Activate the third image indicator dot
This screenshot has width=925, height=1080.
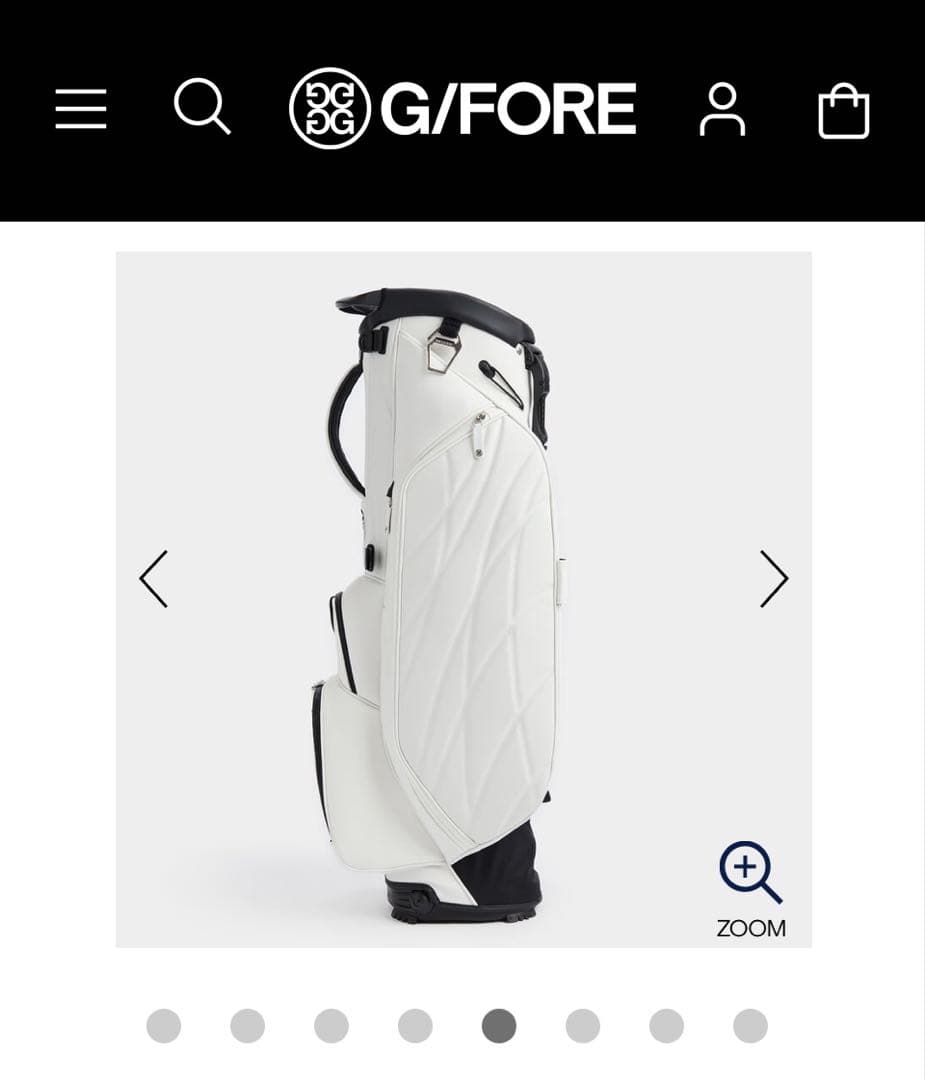(x=332, y=1024)
